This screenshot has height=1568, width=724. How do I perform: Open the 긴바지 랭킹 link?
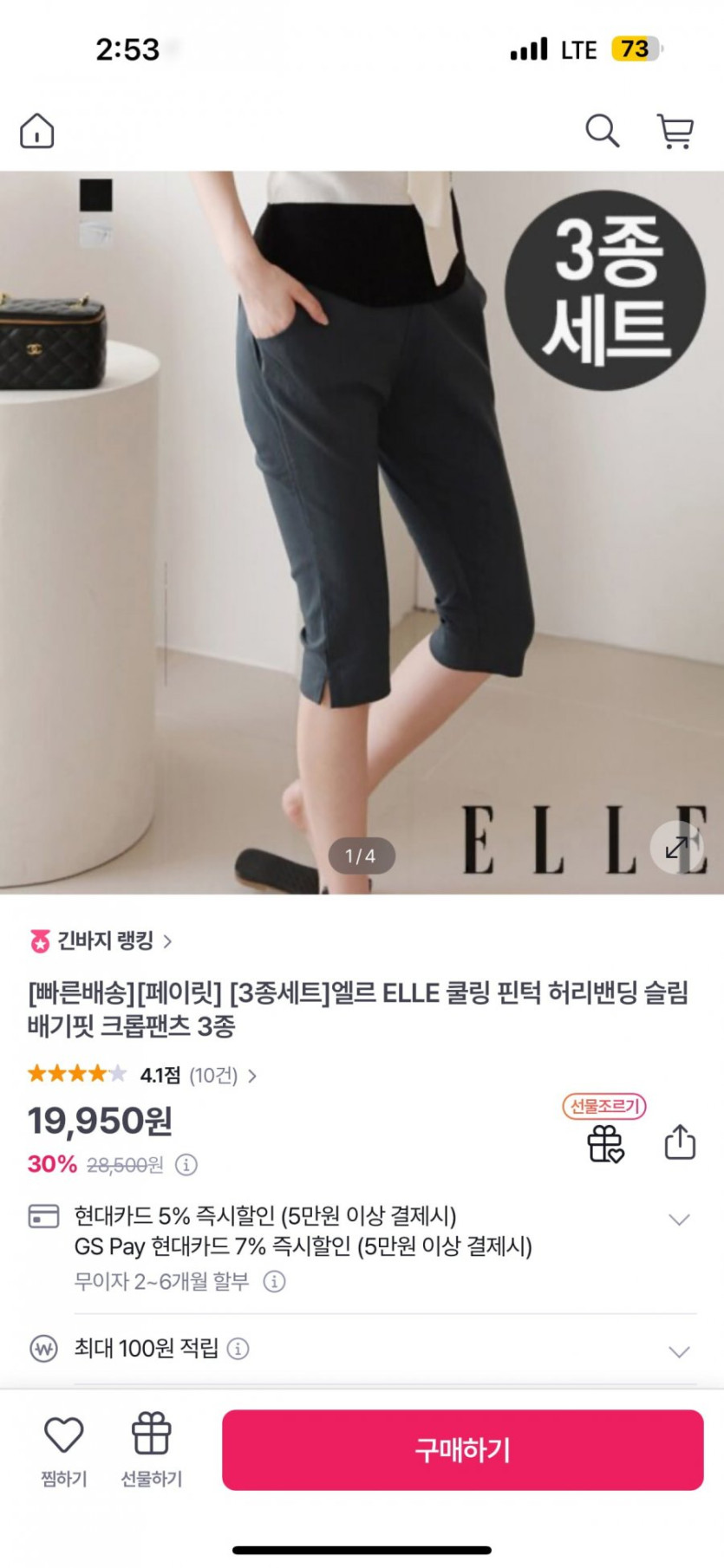[x=102, y=940]
